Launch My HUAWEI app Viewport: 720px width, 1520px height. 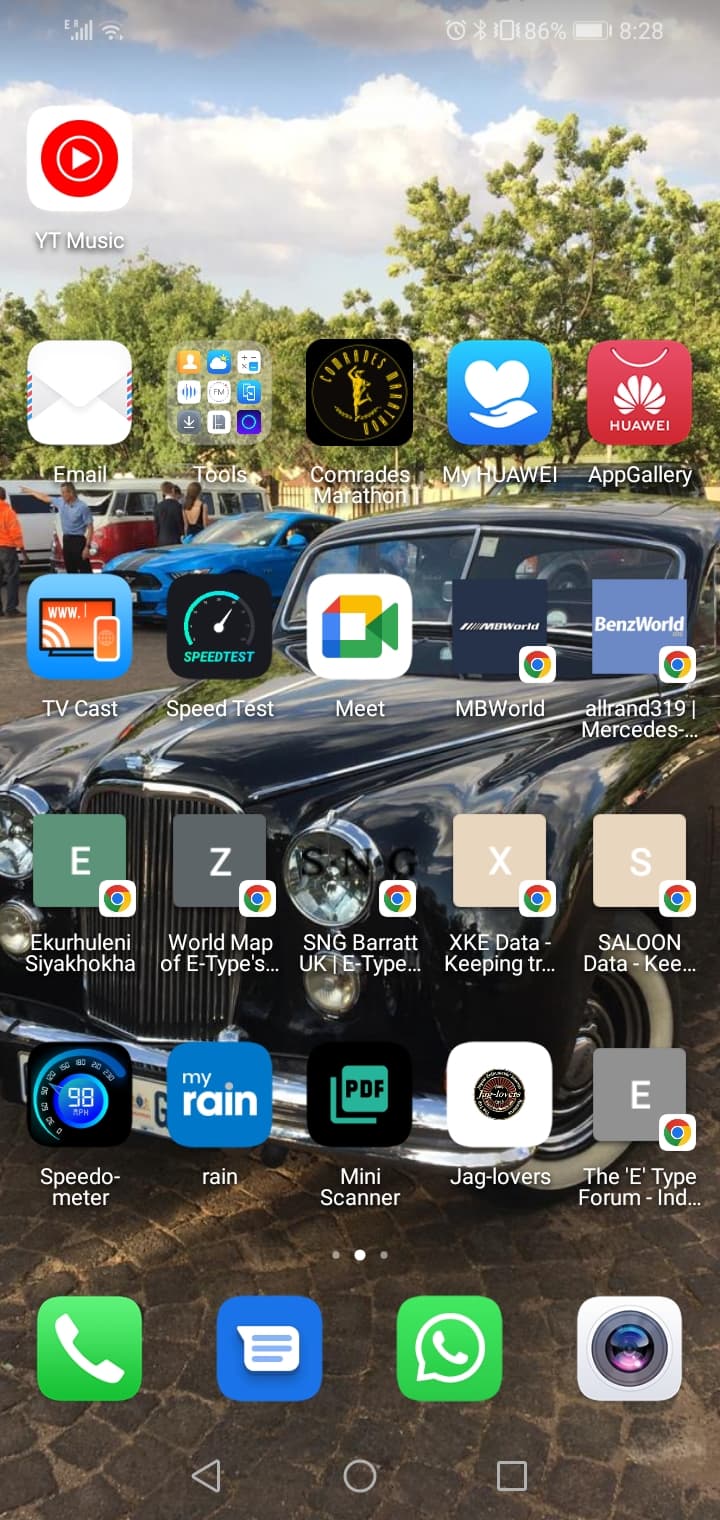pos(499,393)
